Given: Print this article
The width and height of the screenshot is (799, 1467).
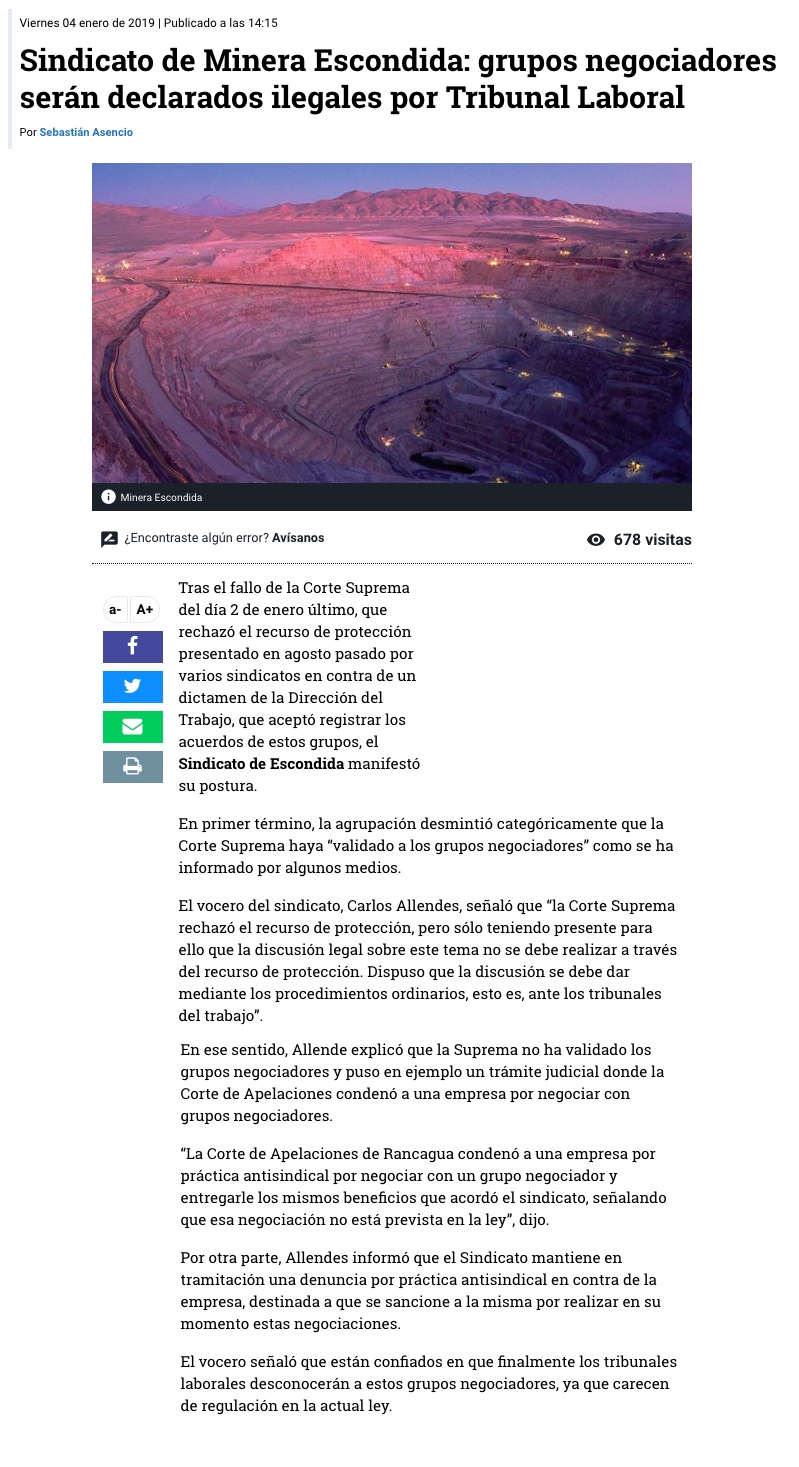Looking at the screenshot, I should click(x=132, y=767).
